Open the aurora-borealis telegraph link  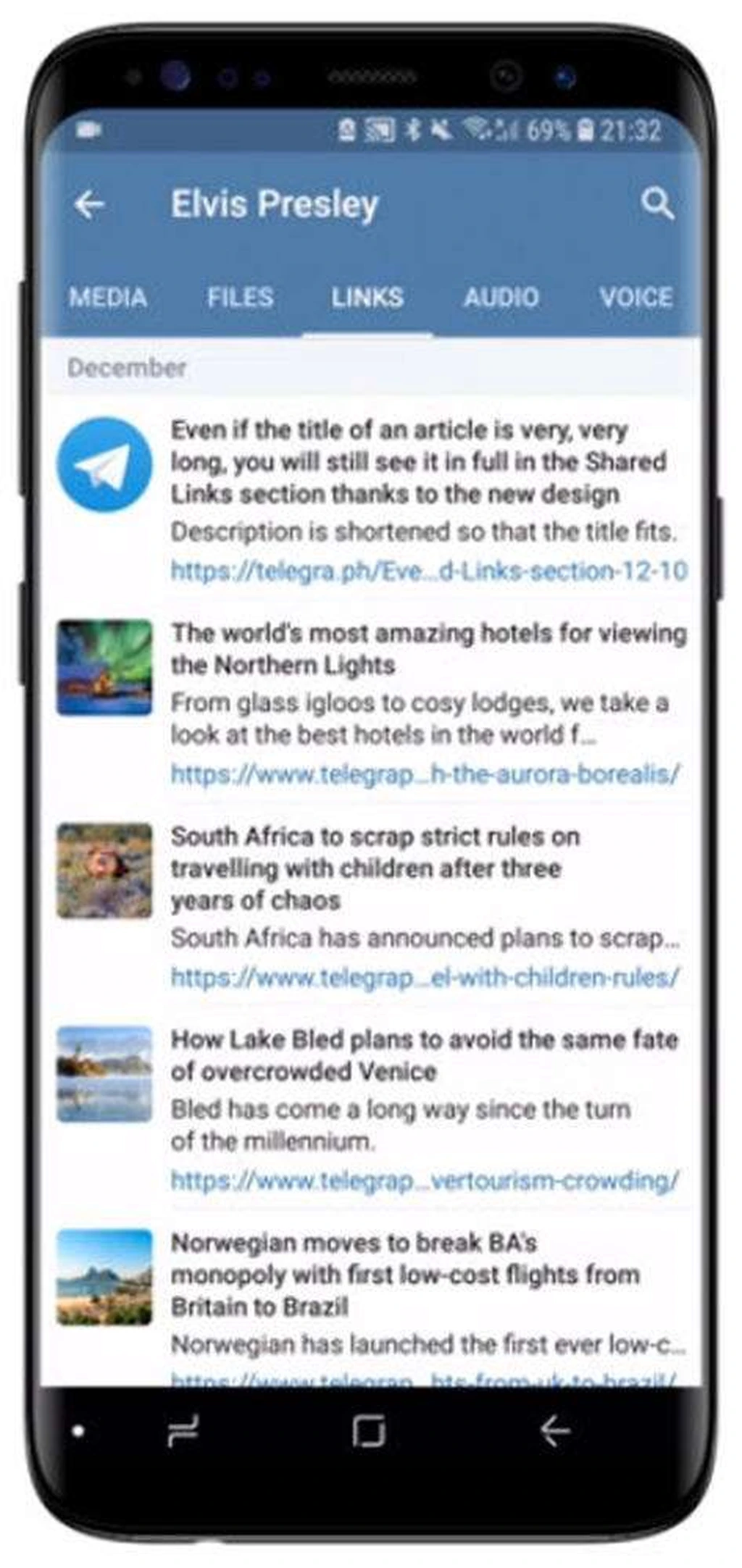425,774
